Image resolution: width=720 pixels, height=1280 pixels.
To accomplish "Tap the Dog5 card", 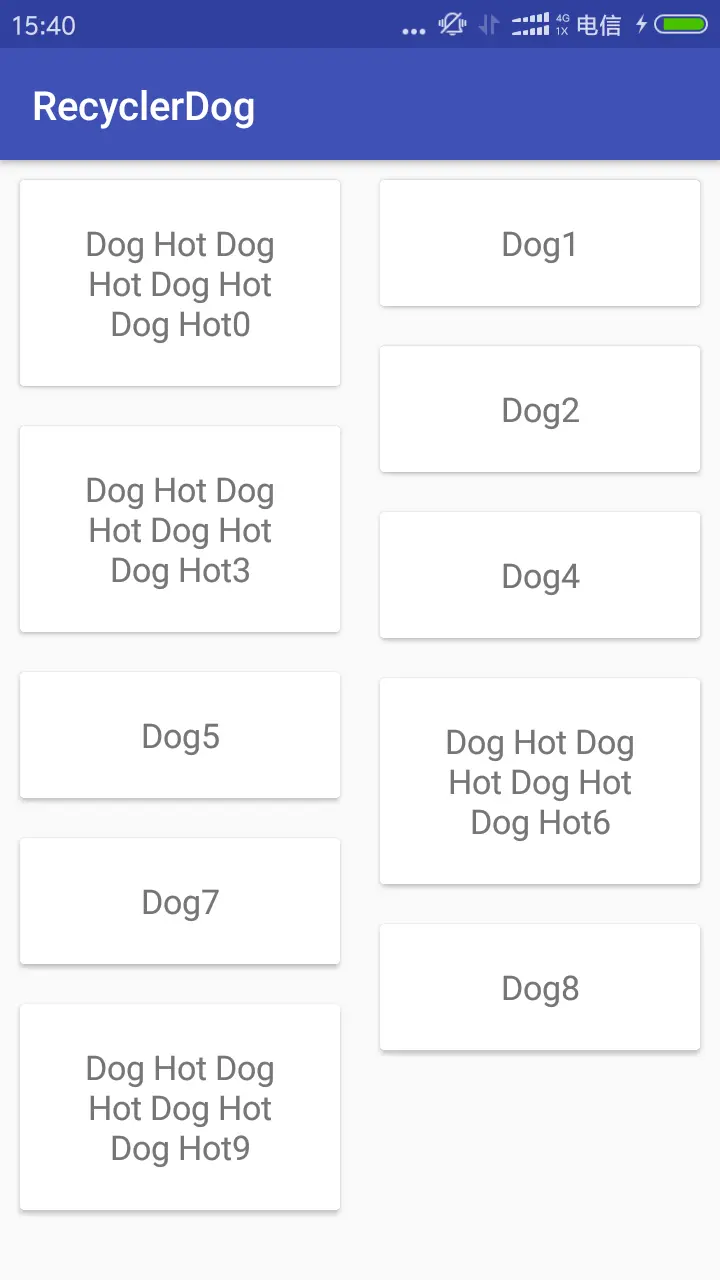I will 180,736.
